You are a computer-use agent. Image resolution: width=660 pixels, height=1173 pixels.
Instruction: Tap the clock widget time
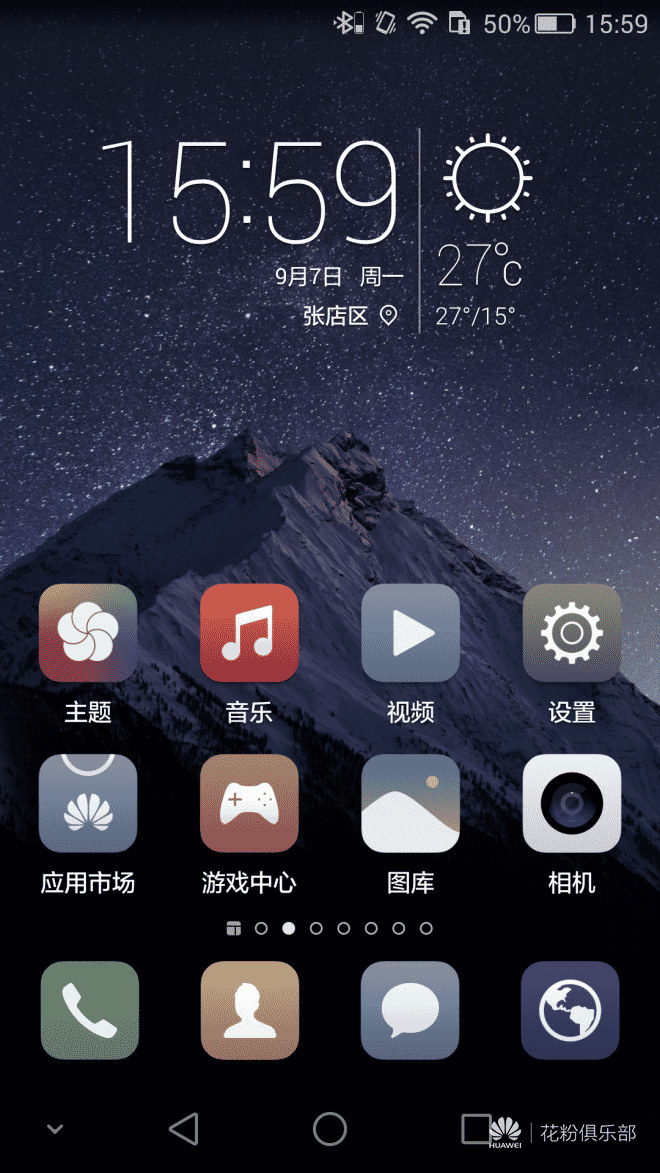[251, 192]
